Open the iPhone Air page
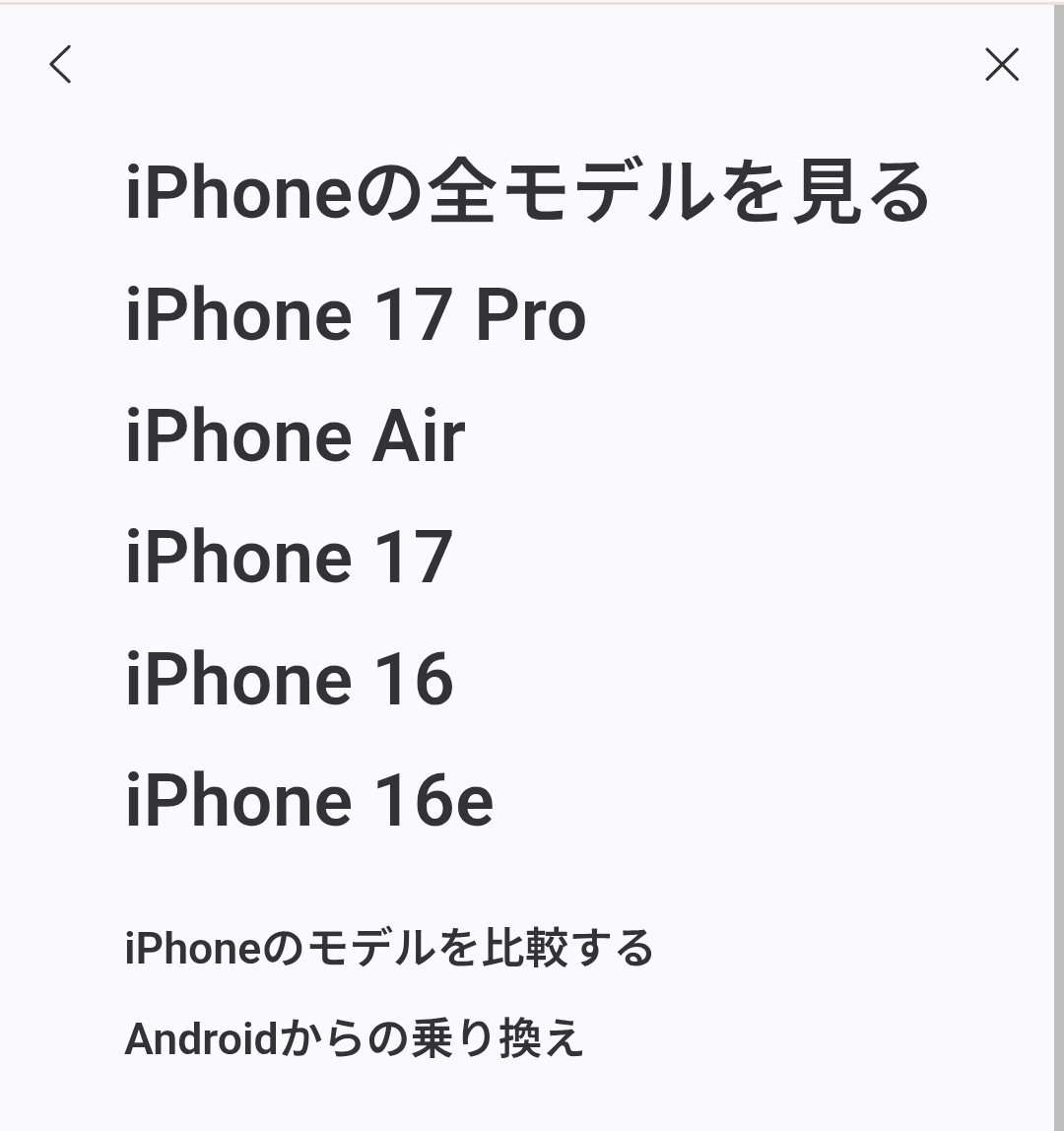 click(295, 436)
